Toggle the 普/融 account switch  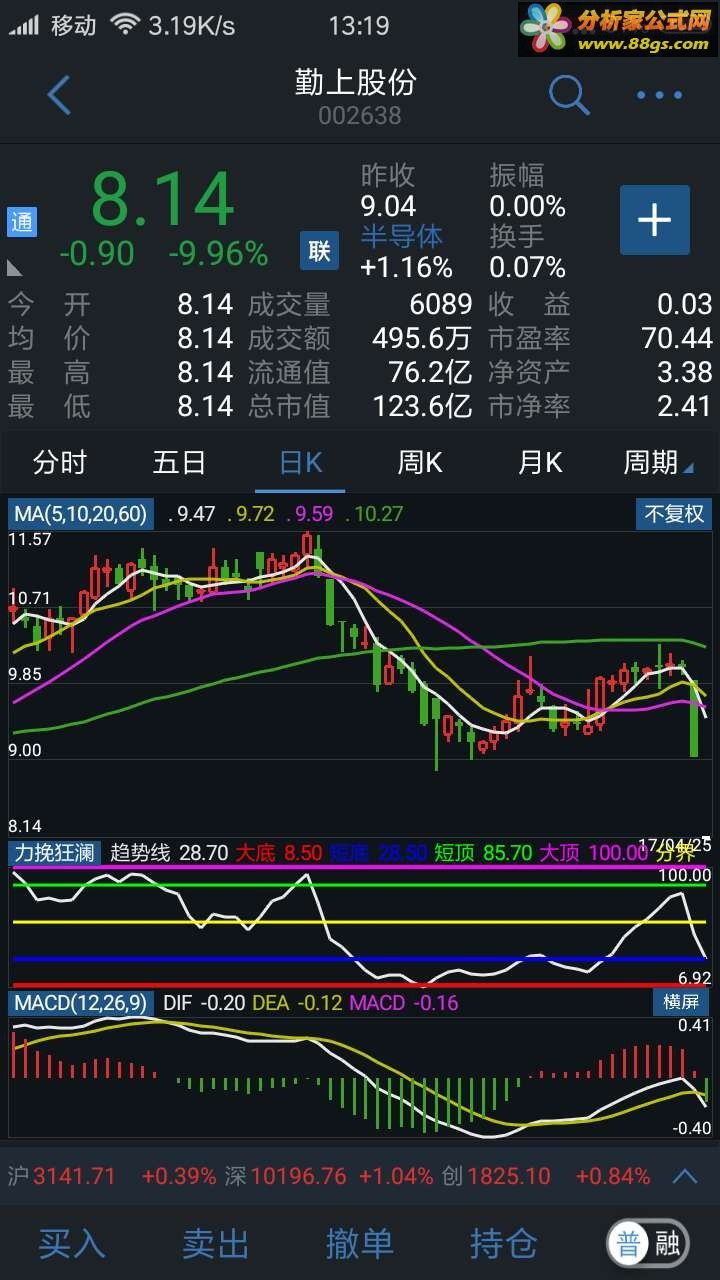[648, 1244]
